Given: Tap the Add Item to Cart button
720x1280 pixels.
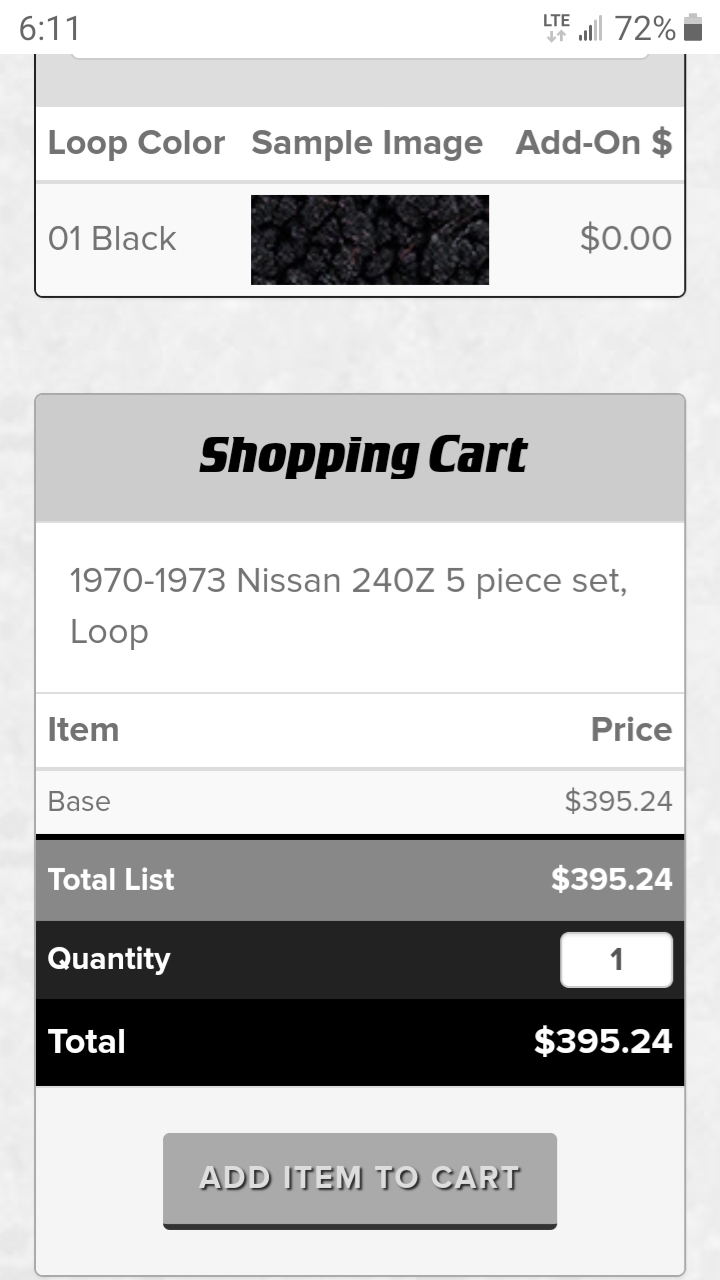Looking at the screenshot, I should [360, 1180].
